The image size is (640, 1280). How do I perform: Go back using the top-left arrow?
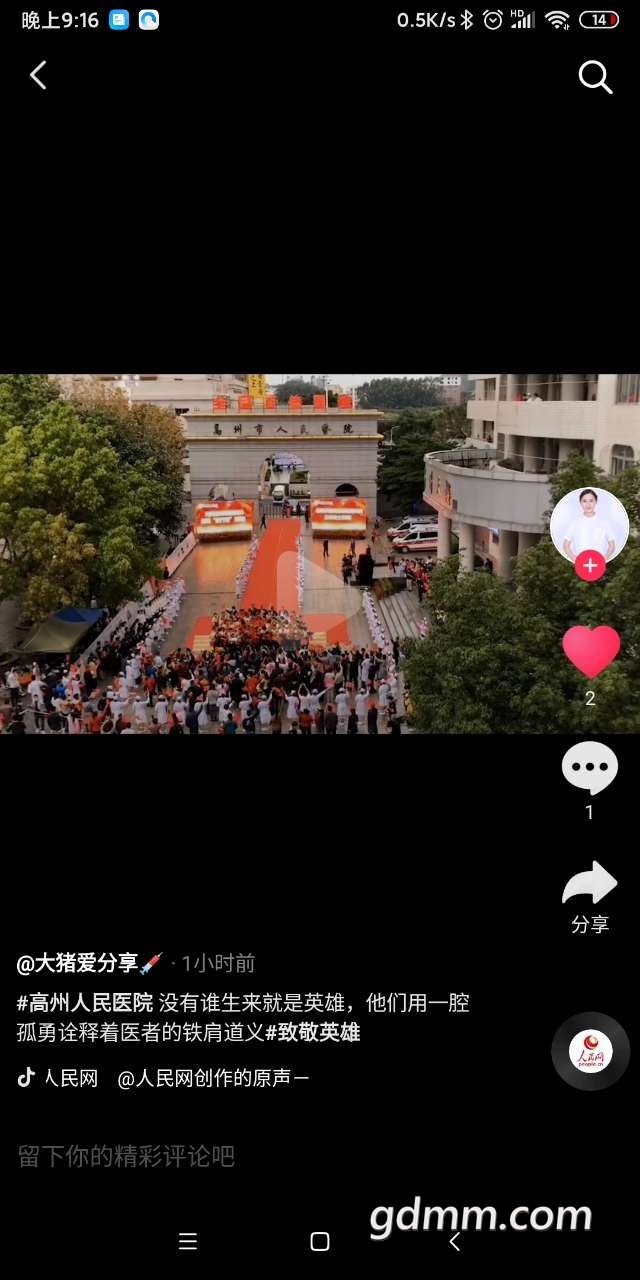pyautogui.click(x=38, y=75)
